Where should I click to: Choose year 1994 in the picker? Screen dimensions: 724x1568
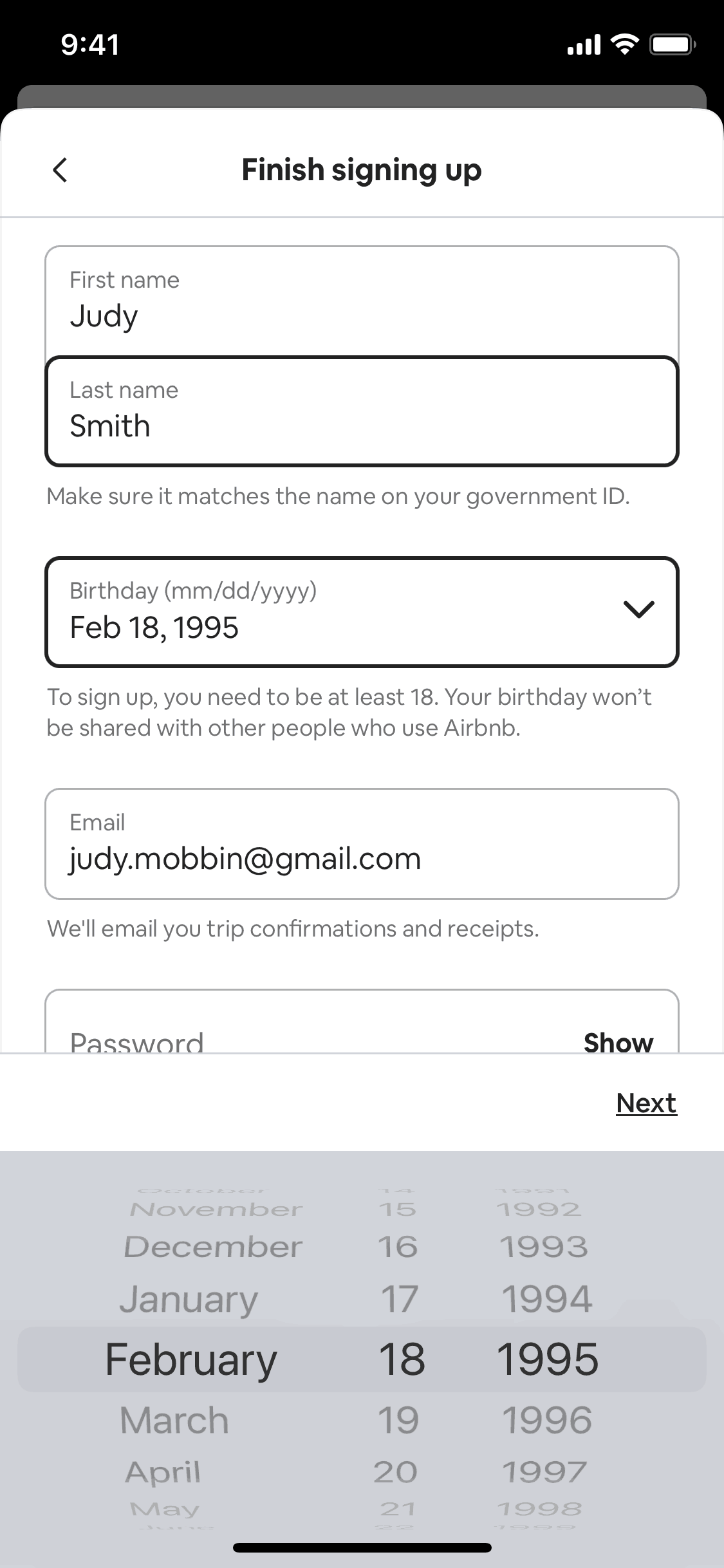click(x=546, y=1299)
